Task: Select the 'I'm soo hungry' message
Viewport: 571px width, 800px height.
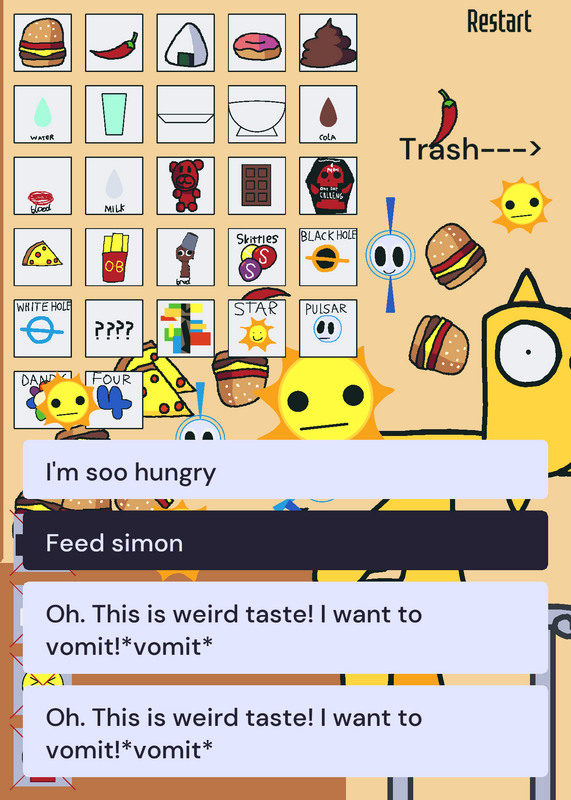Action: [x=285, y=470]
